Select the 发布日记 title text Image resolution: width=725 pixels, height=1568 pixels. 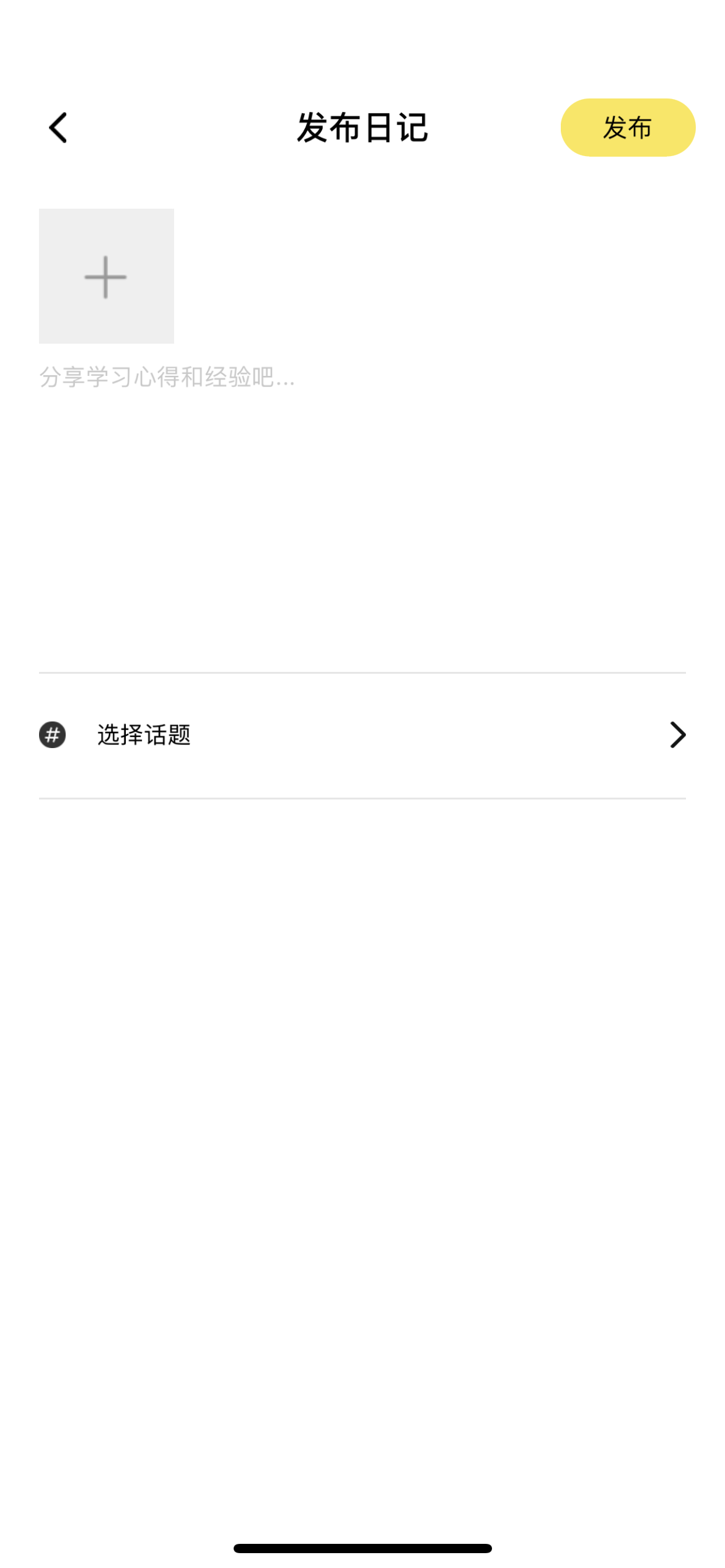[362, 127]
